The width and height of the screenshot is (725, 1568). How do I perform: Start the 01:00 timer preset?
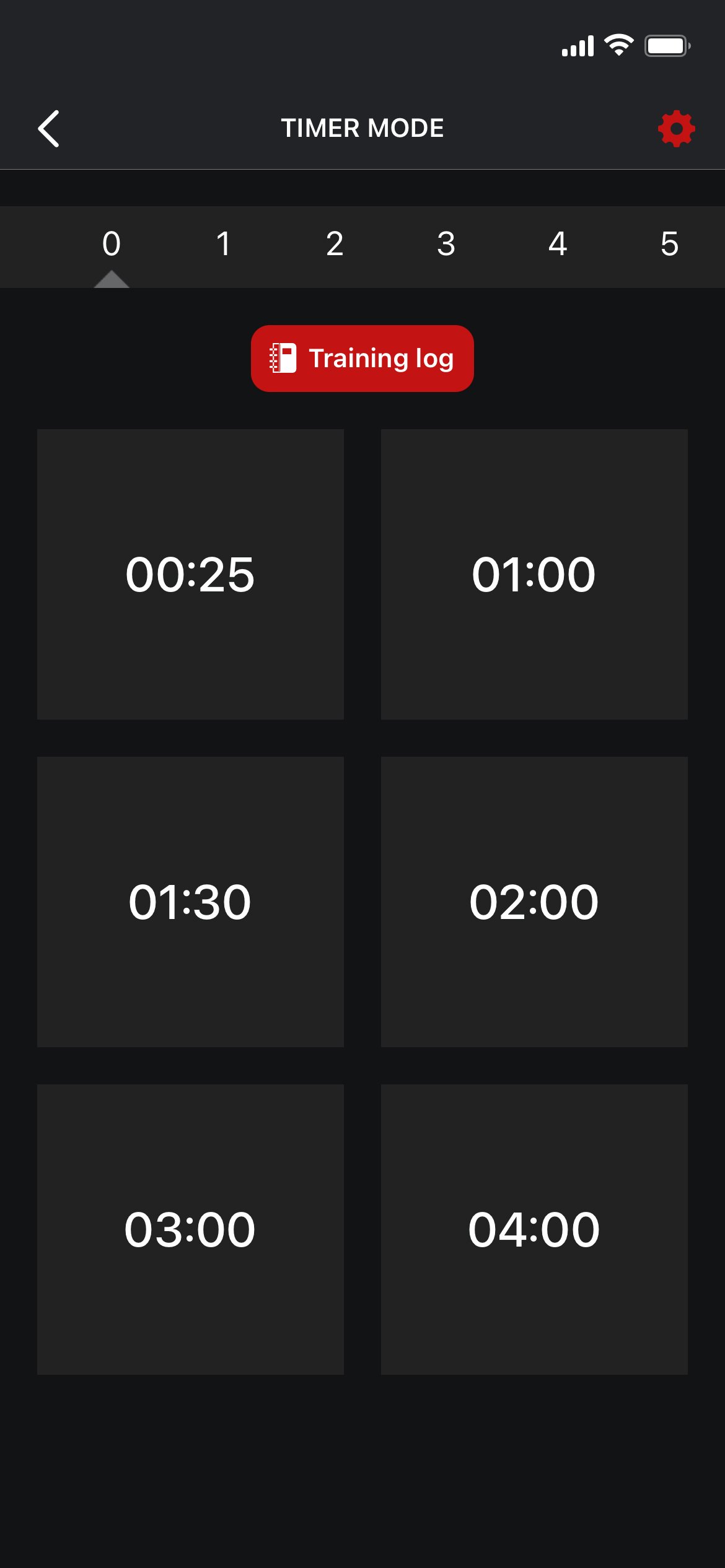tap(534, 574)
